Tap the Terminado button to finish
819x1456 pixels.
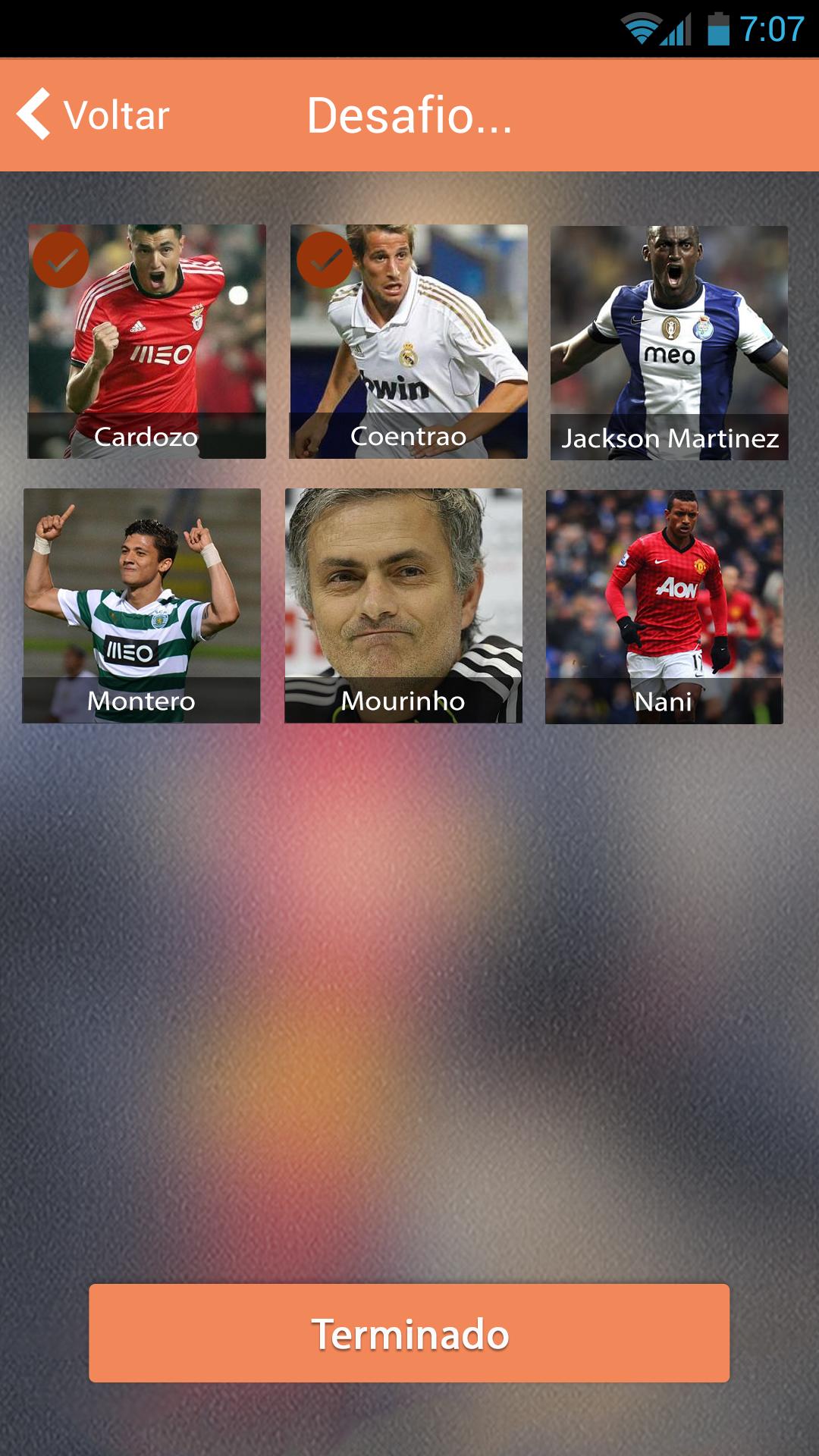point(409,1332)
